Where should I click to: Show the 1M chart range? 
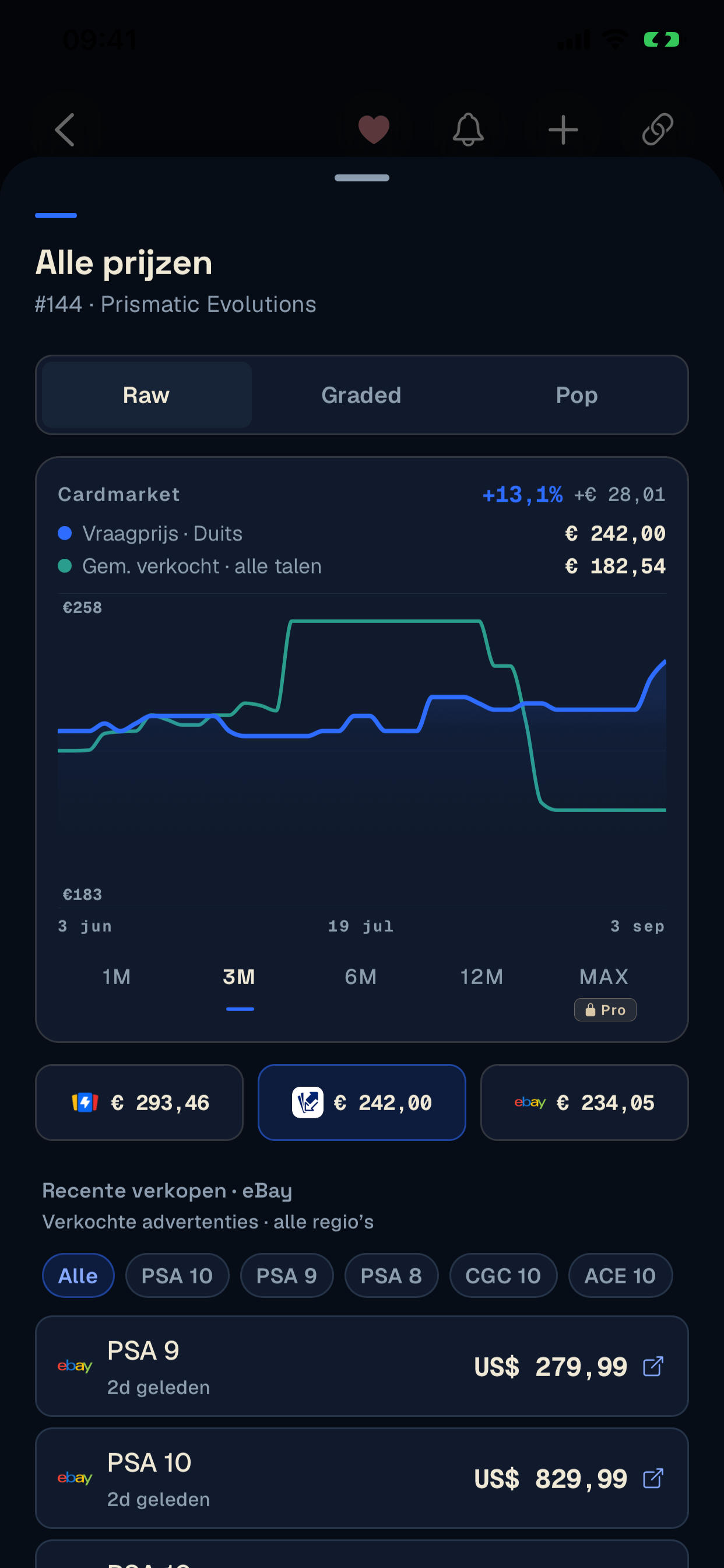[117, 977]
